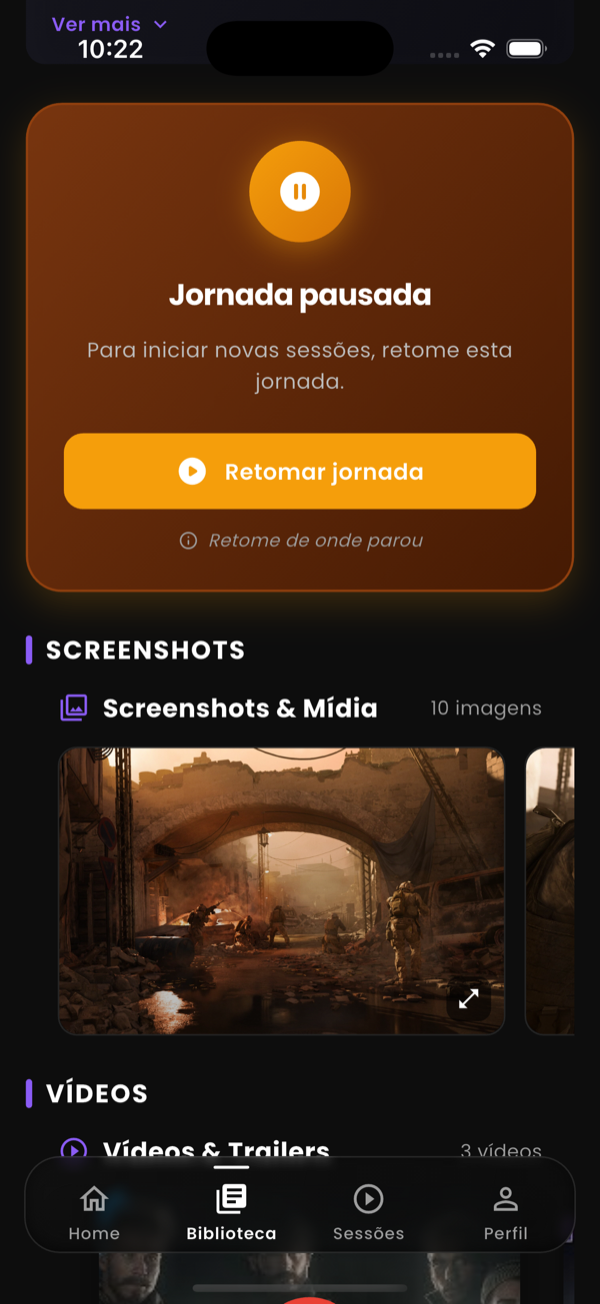Viewport: 600px width, 1304px height.
Task: Select the Biblioteca tab
Action: tap(231, 1212)
